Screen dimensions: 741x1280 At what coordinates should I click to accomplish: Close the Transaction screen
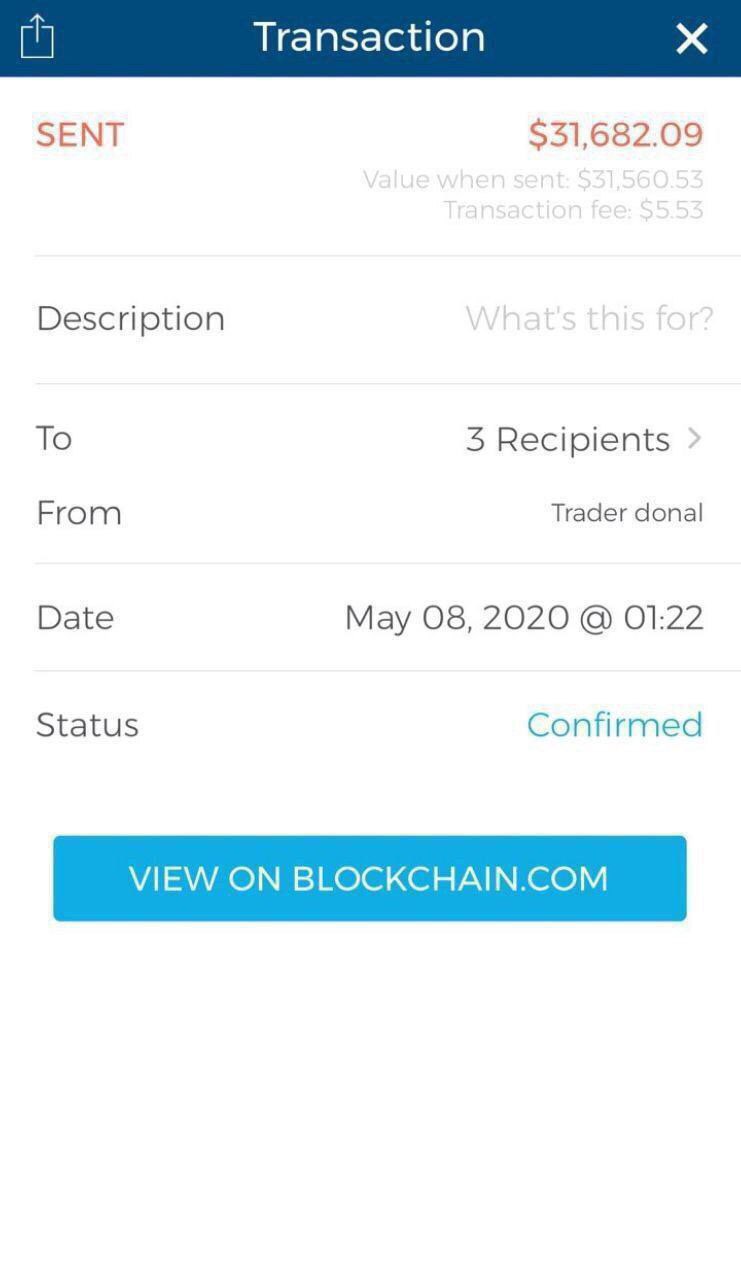pyautogui.click(x=691, y=38)
